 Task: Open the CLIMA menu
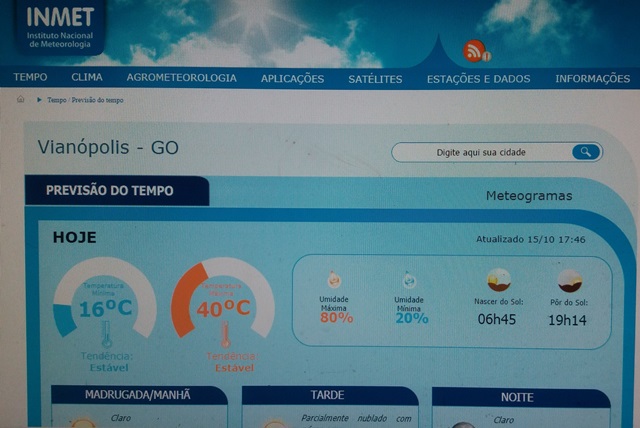[87, 78]
